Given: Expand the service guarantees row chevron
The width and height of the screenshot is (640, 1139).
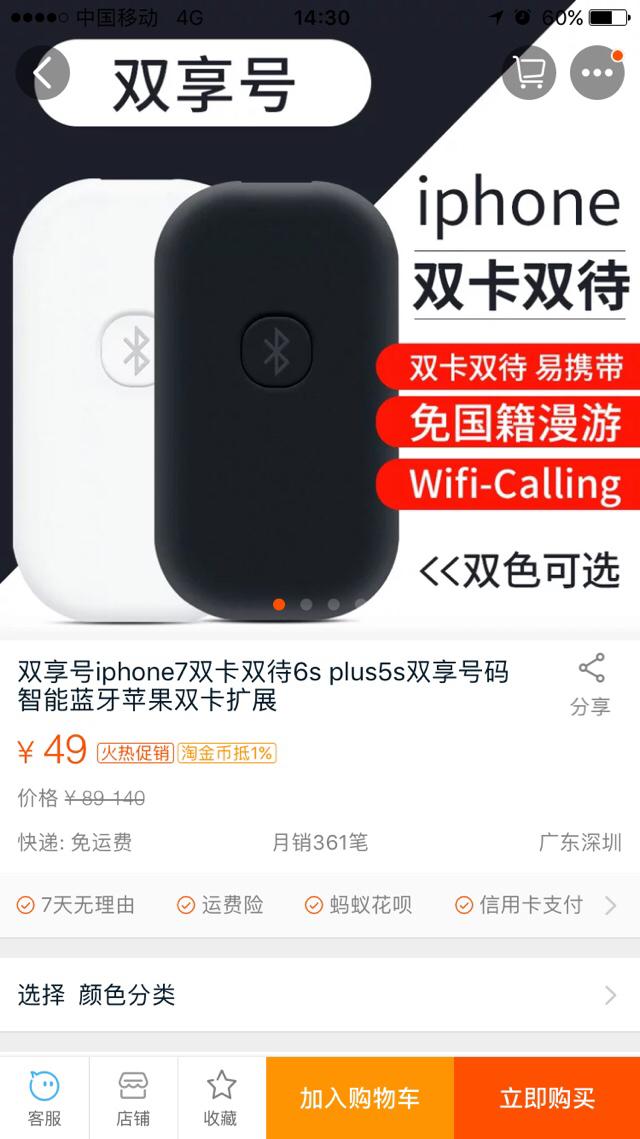Looking at the screenshot, I should click(x=611, y=905).
